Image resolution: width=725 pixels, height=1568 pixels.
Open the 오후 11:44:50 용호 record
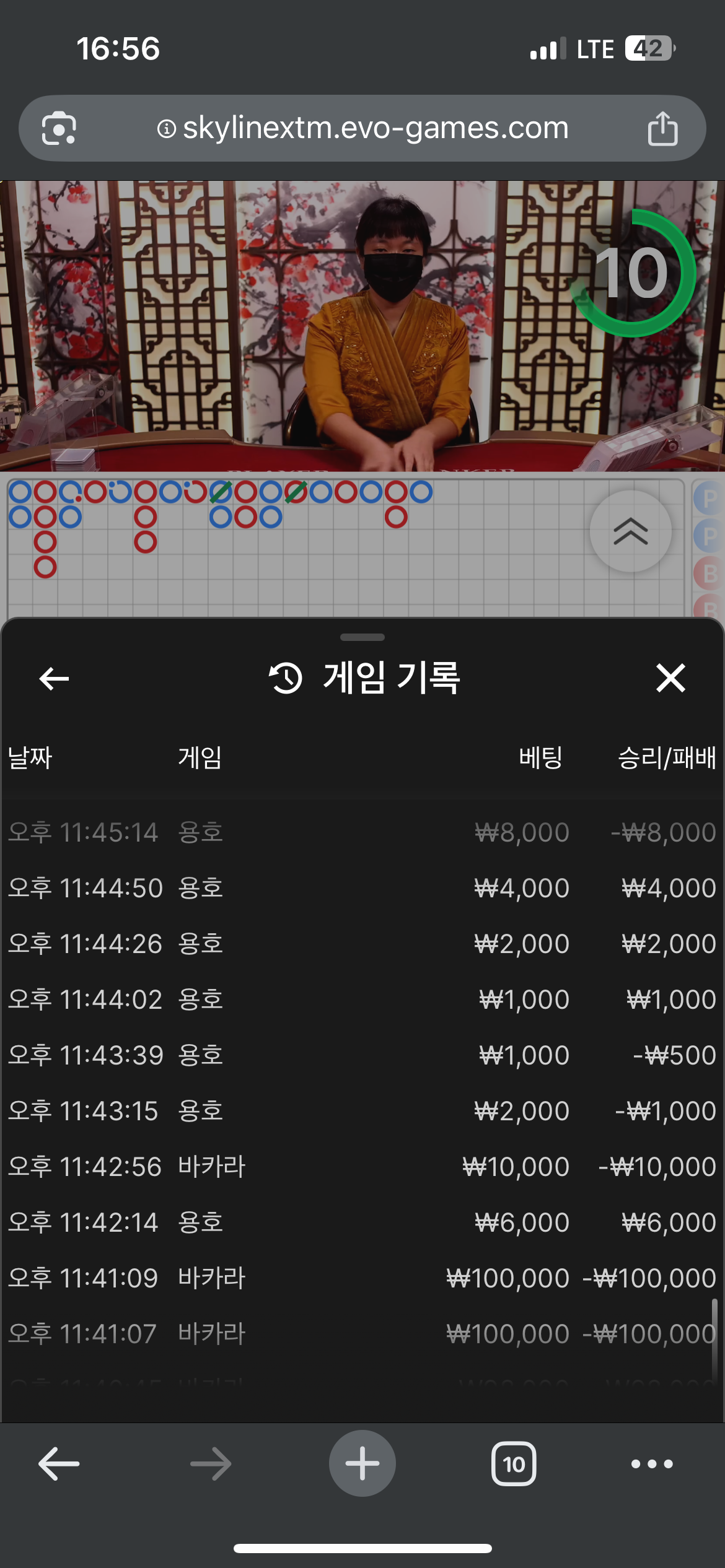coord(362,888)
